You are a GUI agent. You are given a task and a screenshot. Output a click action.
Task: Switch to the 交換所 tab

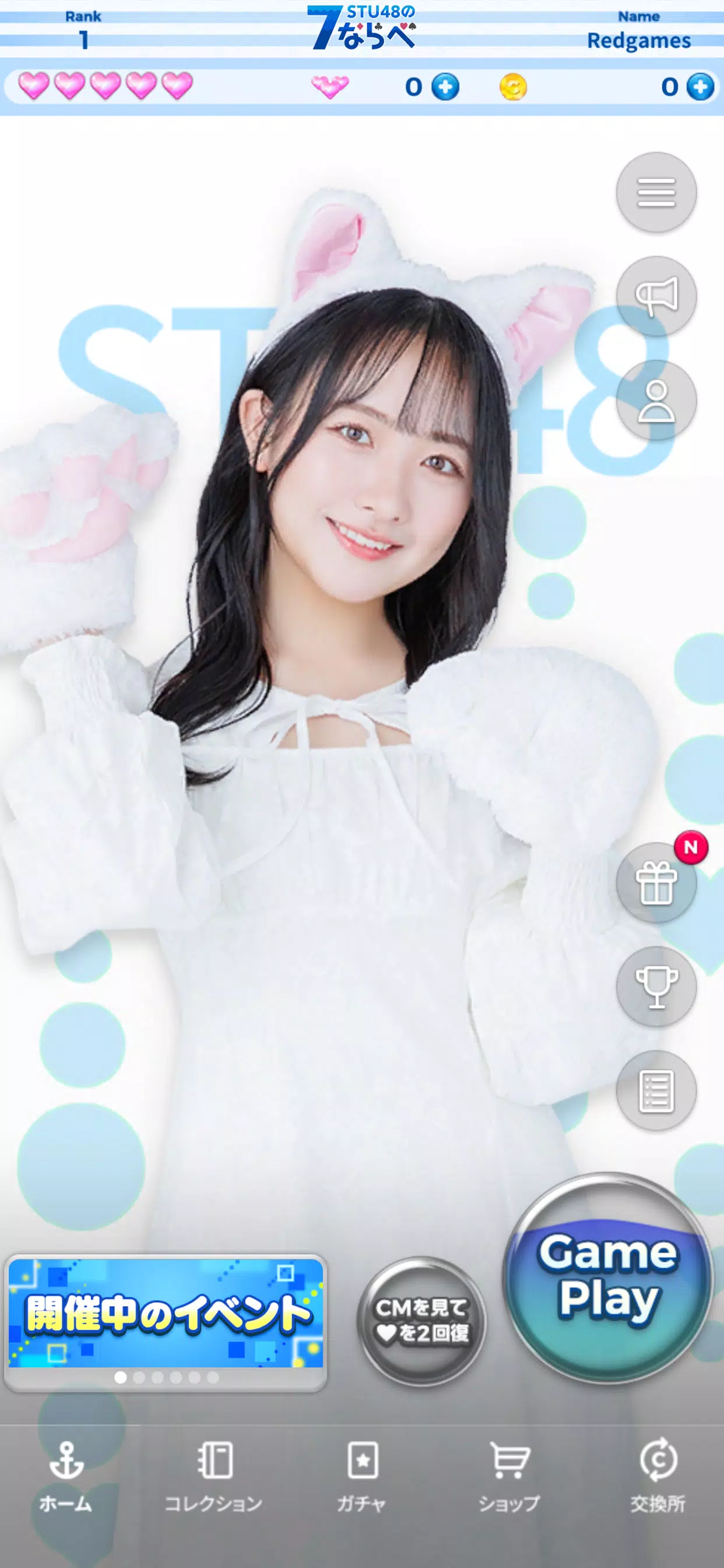click(658, 1475)
